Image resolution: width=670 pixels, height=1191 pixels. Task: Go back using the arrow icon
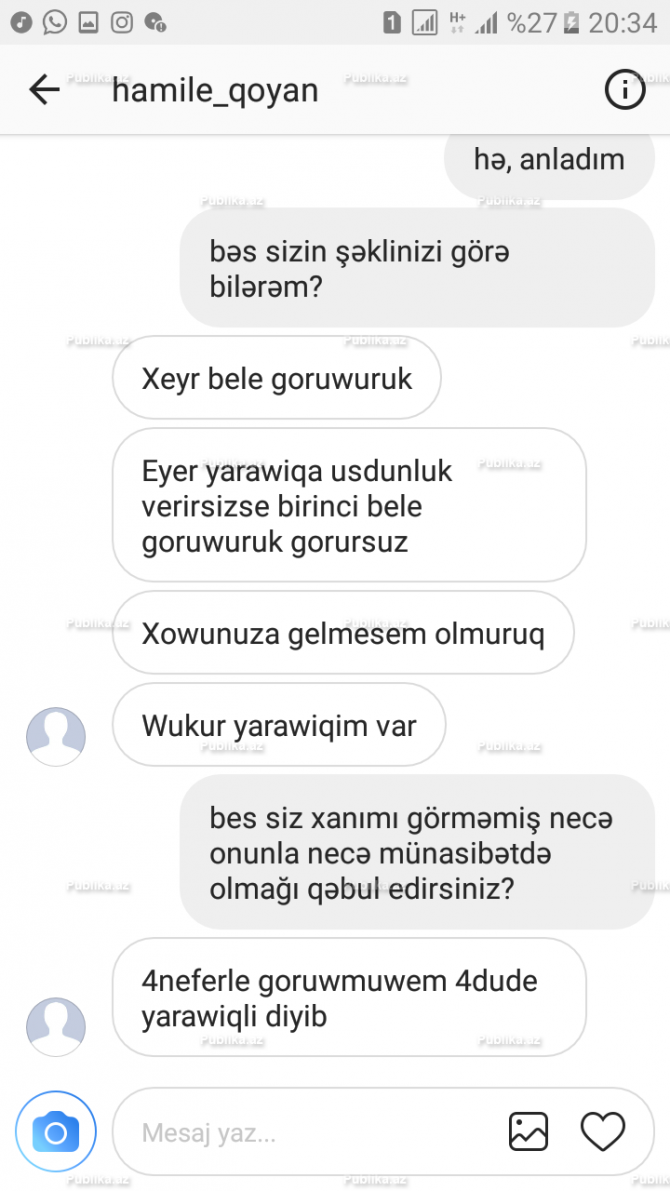pos(44,90)
